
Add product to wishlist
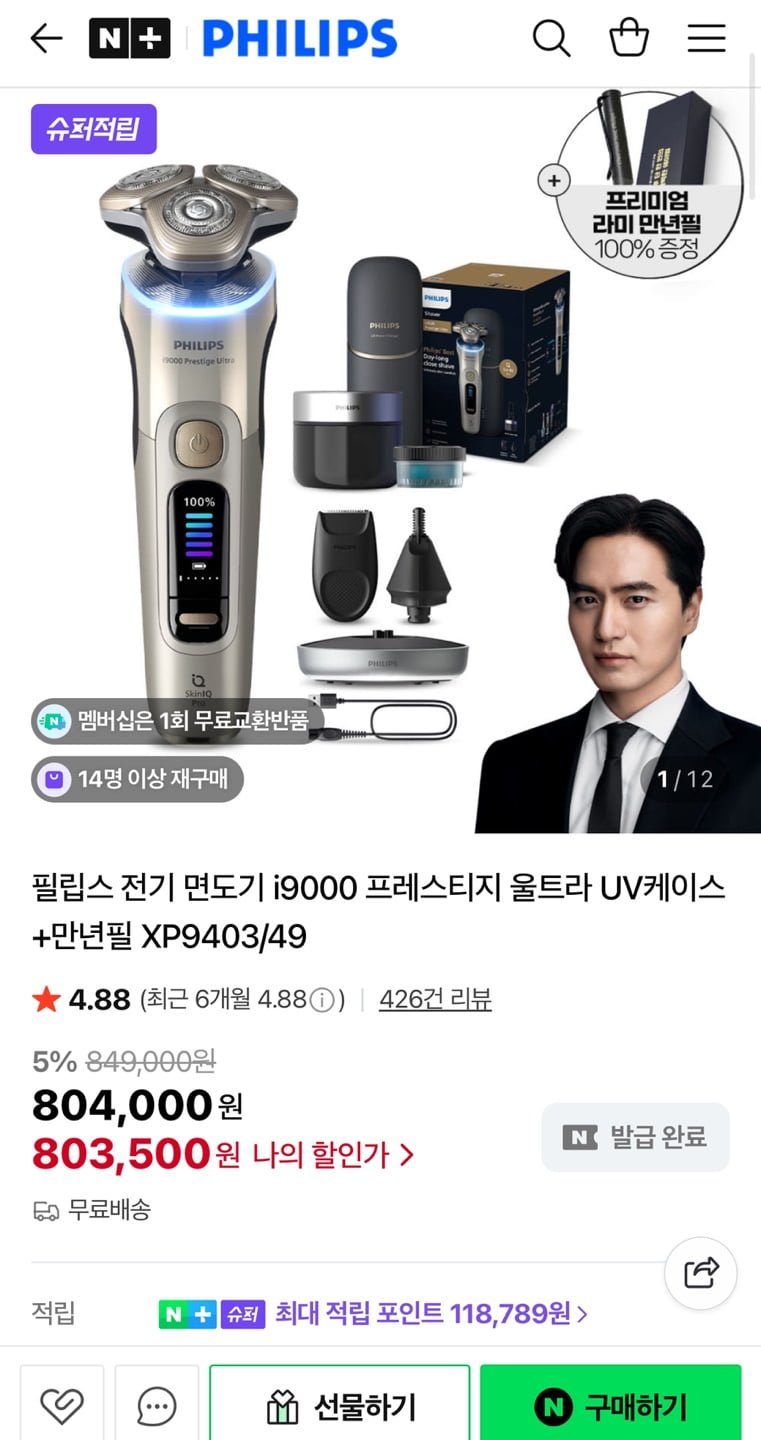coord(62,1407)
